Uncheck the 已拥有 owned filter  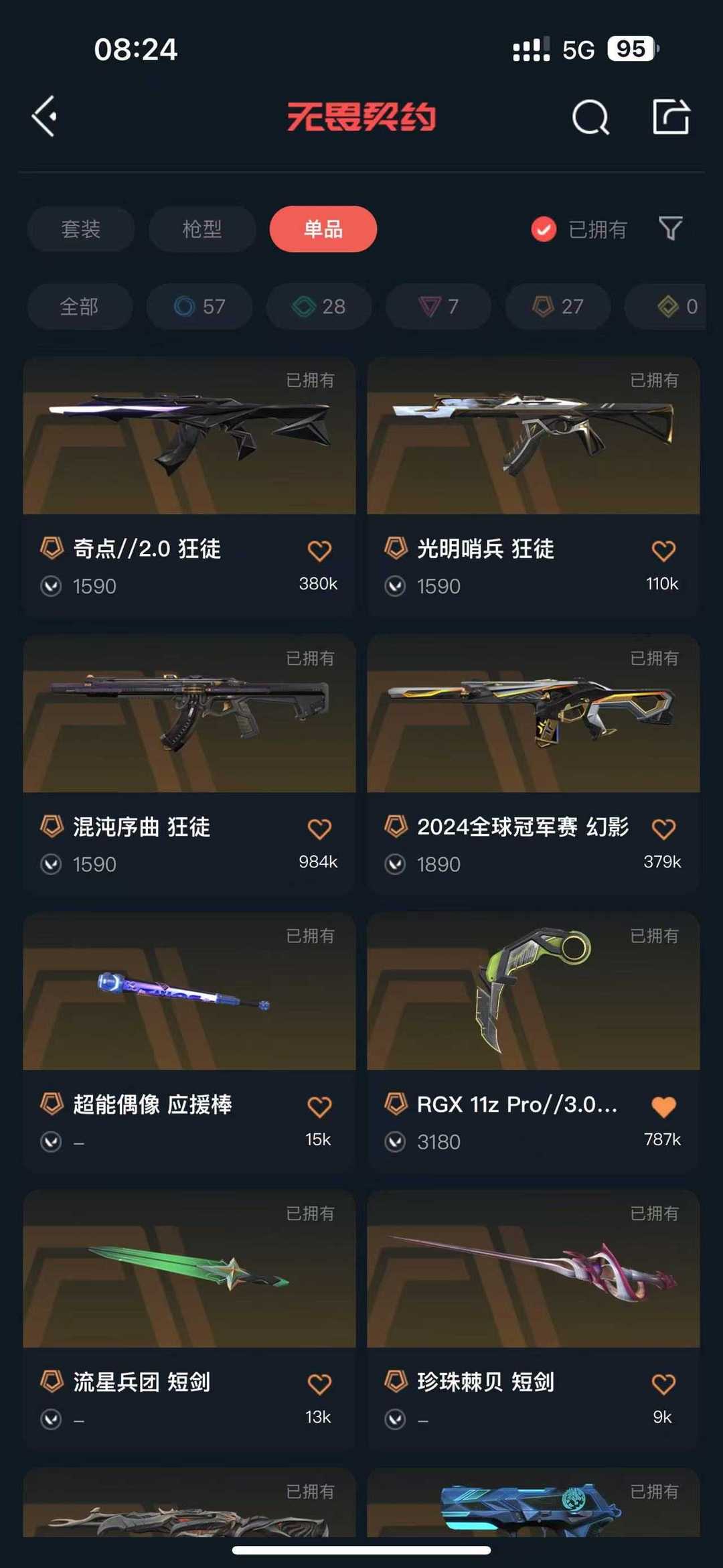coord(579,229)
